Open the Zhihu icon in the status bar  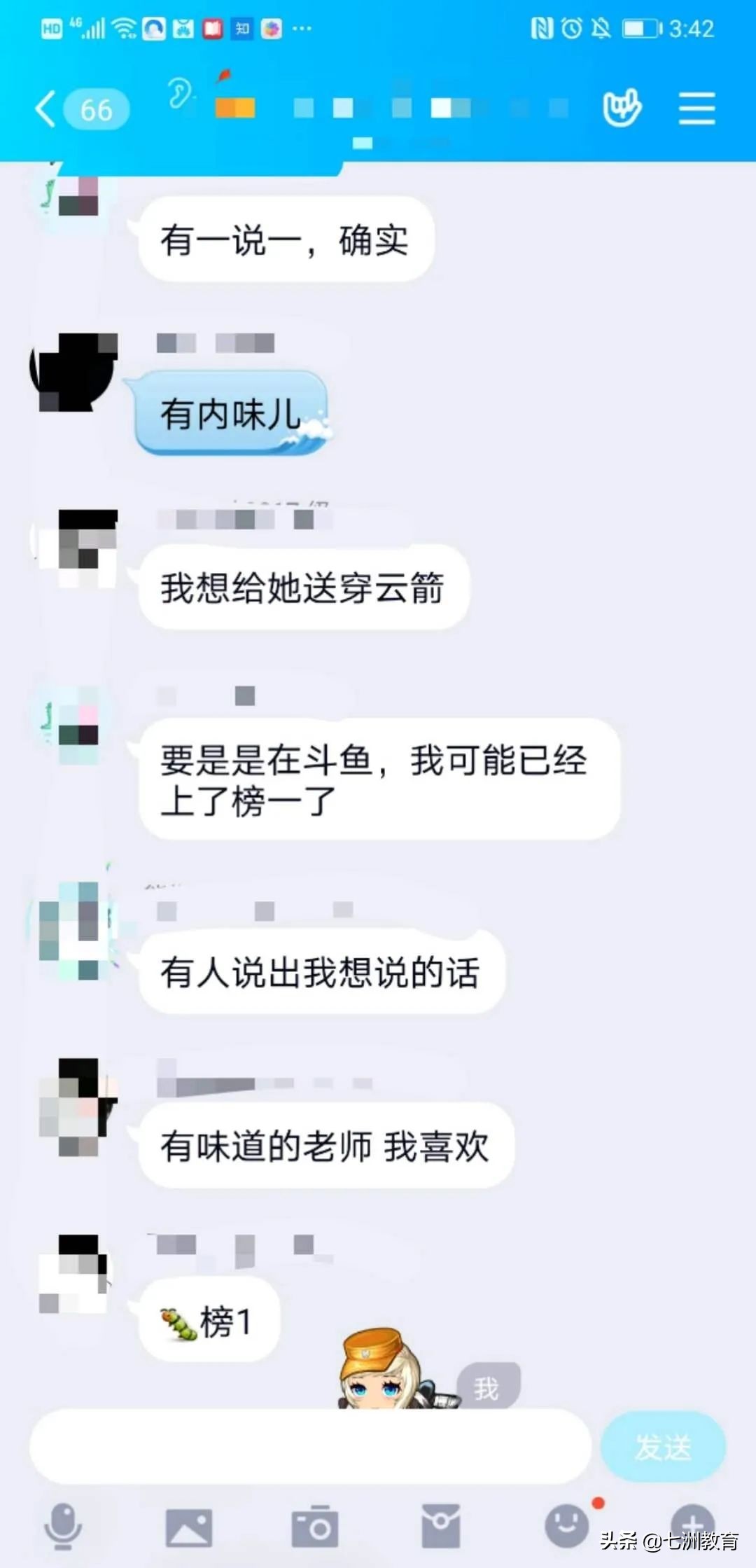(x=240, y=29)
